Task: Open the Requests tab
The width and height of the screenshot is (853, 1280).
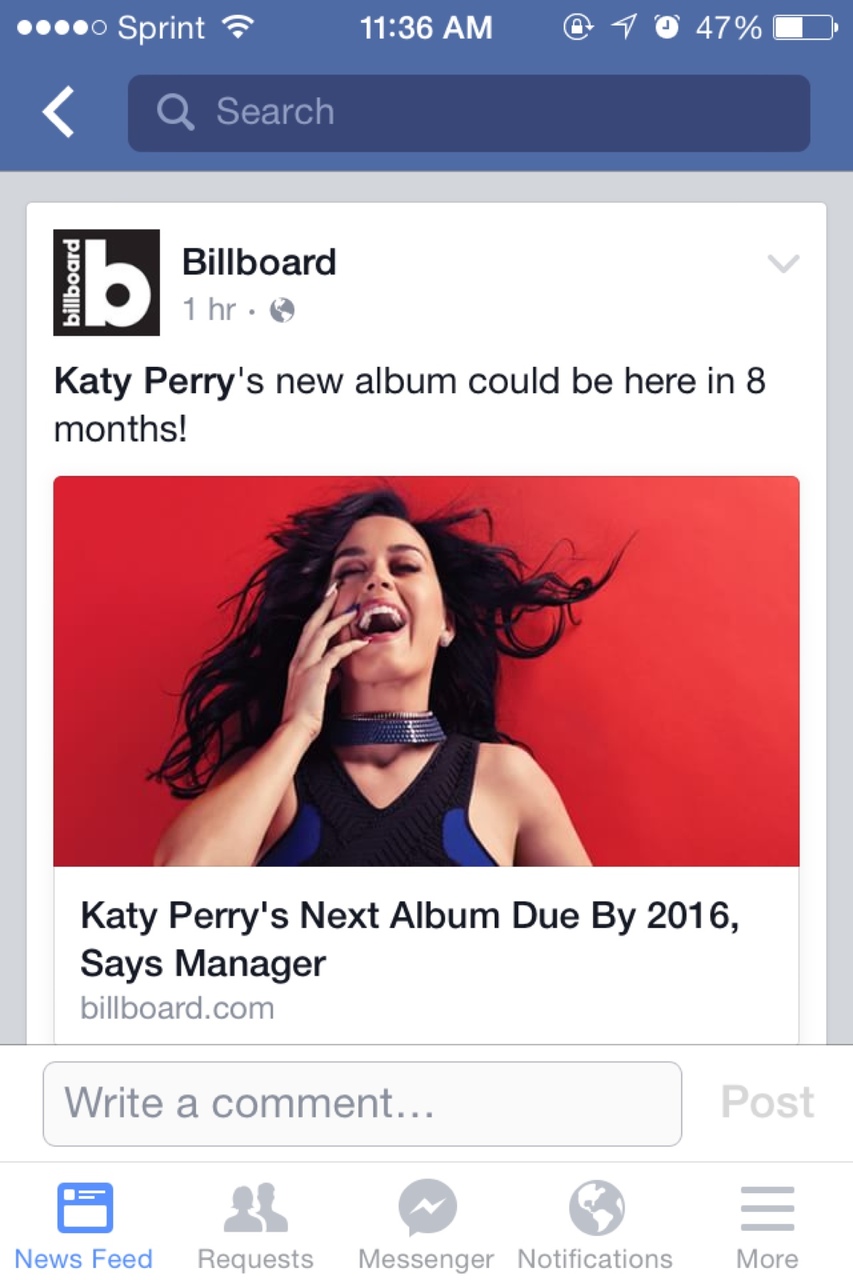Action: point(255,1225)
